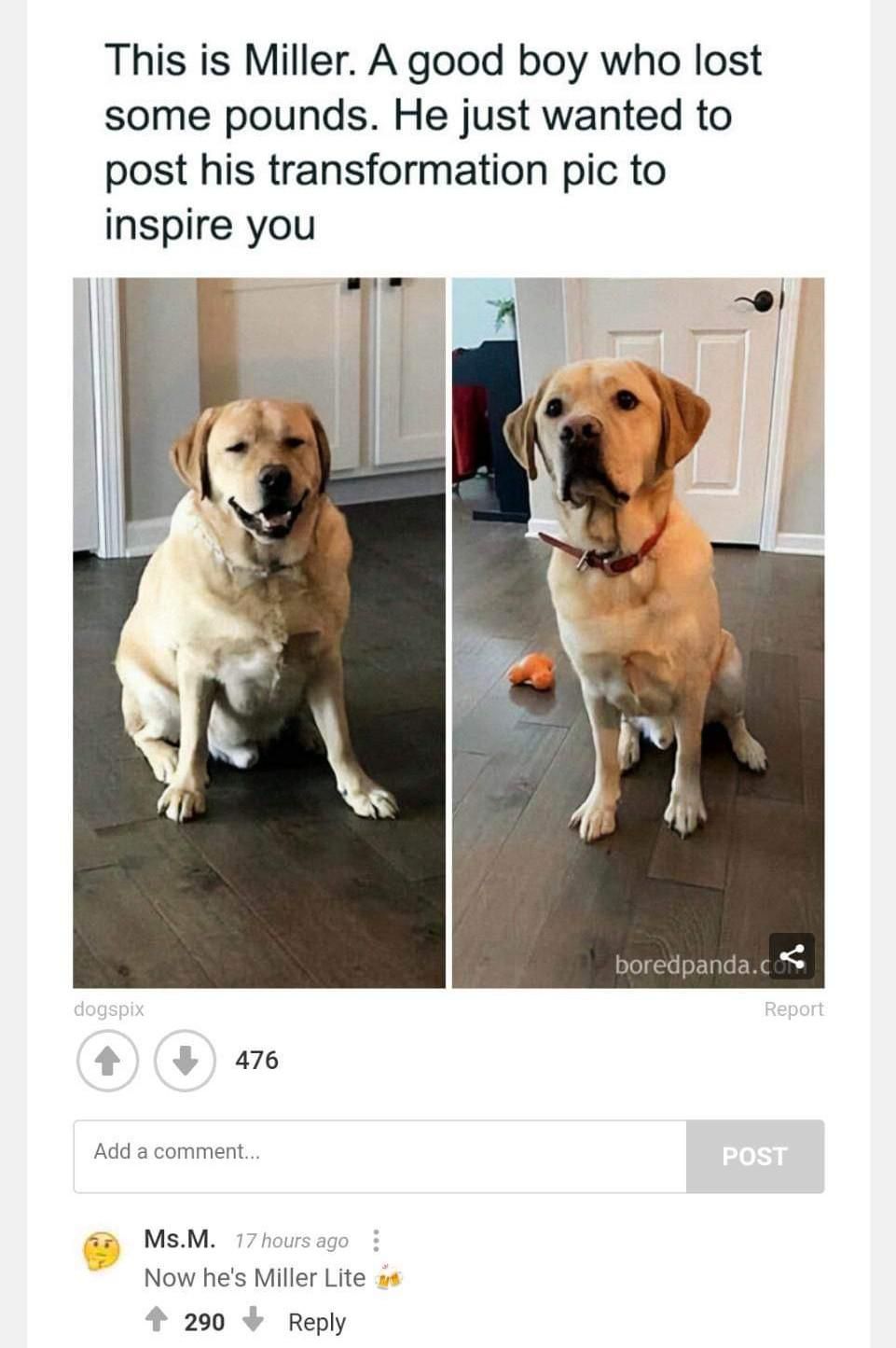This screenshot has width=896, height=1348.
Task: Downvote Ms.M.'s Miller Lite comment
Action: pyautogui.click(x=253, y=1320)
